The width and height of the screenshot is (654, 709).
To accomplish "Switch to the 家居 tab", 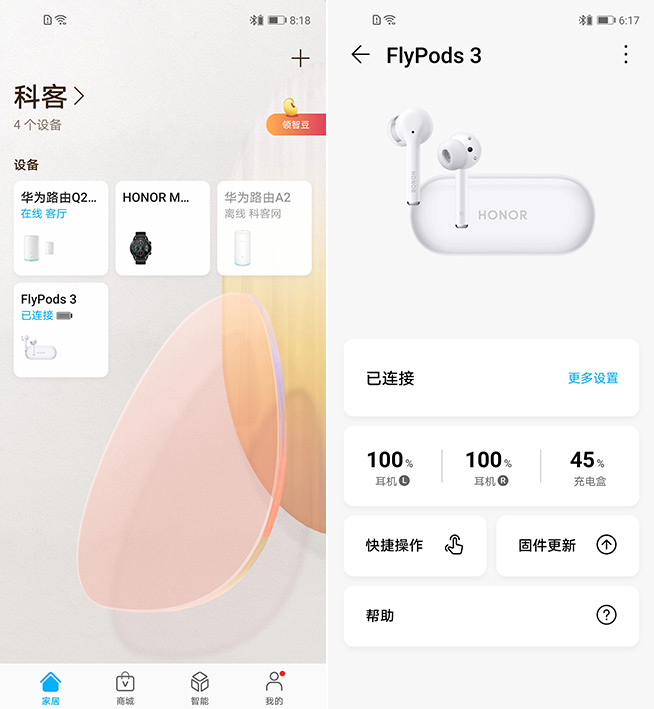I will [50, 687].
